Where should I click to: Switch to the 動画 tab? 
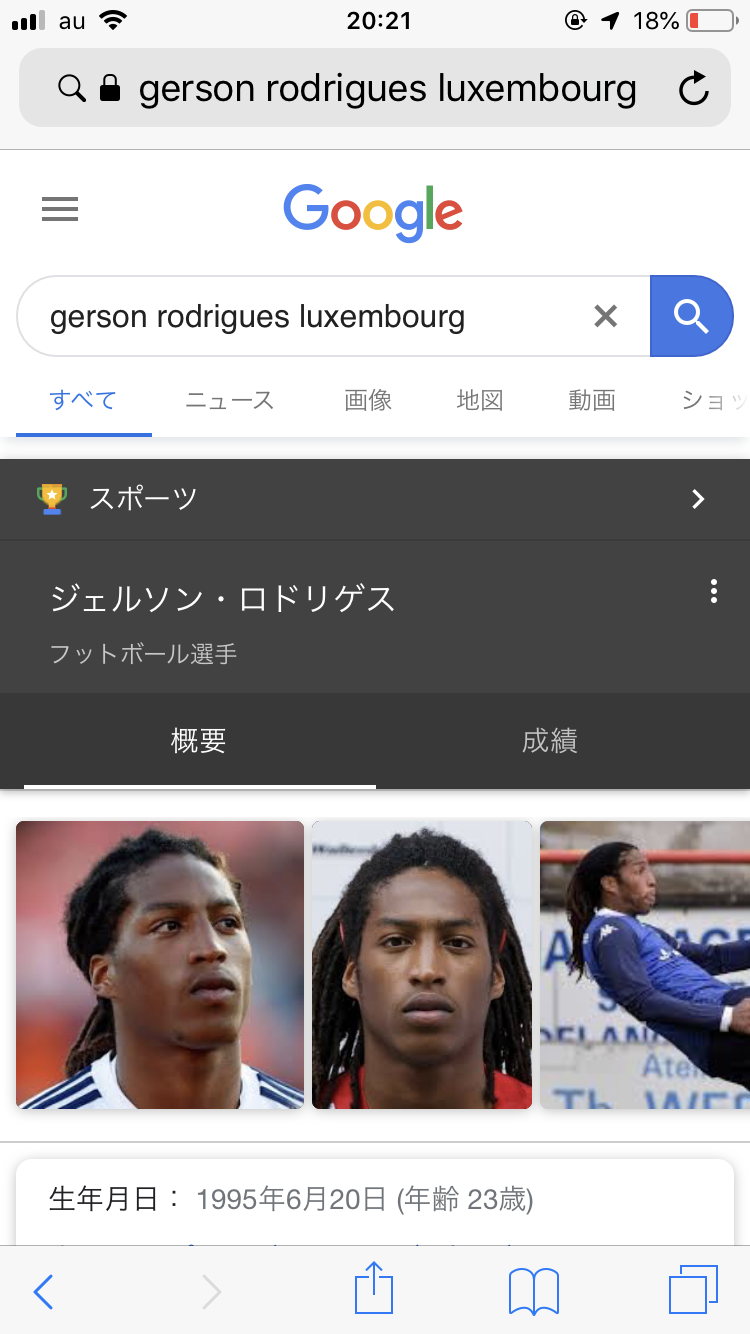click(x=592, y=401)
